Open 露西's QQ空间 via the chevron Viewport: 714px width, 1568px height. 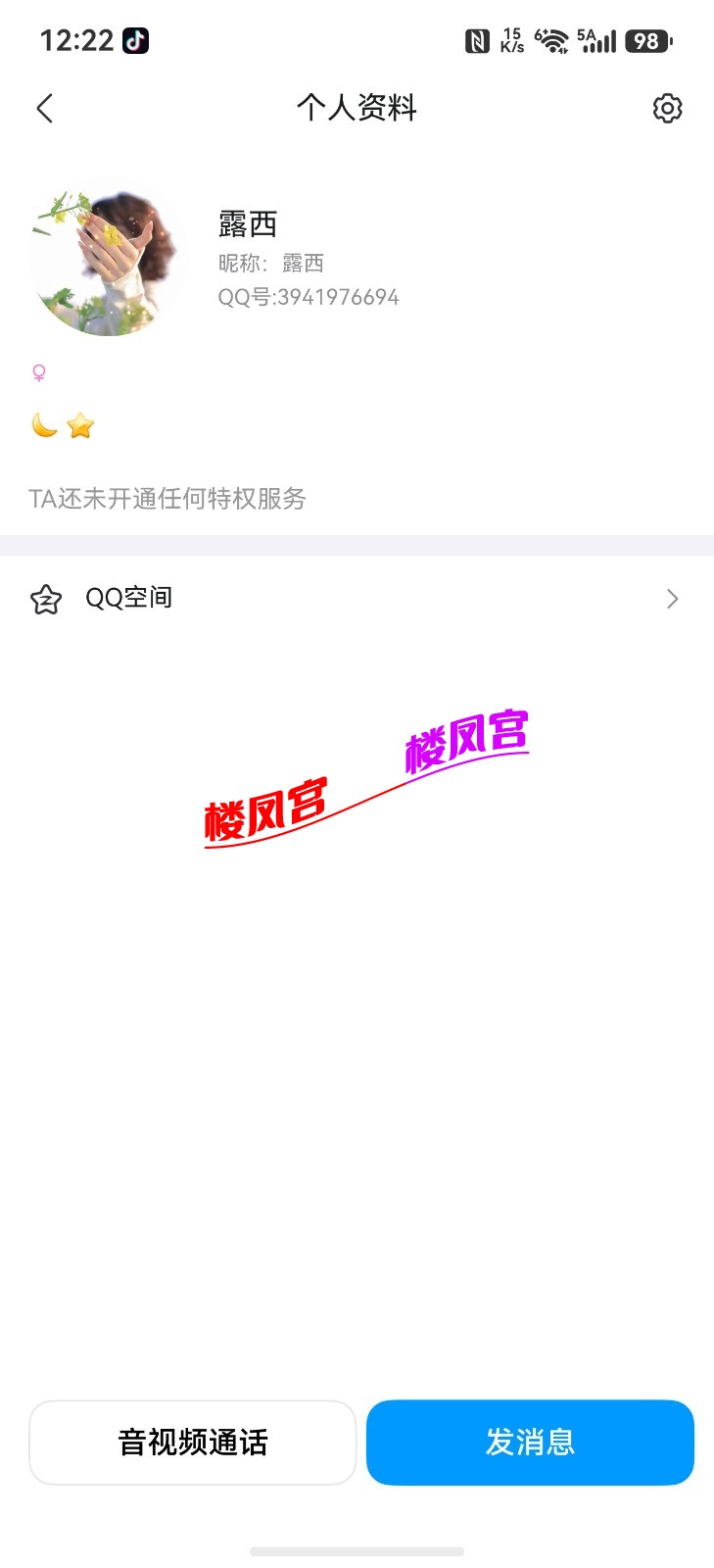coord(672,598)
